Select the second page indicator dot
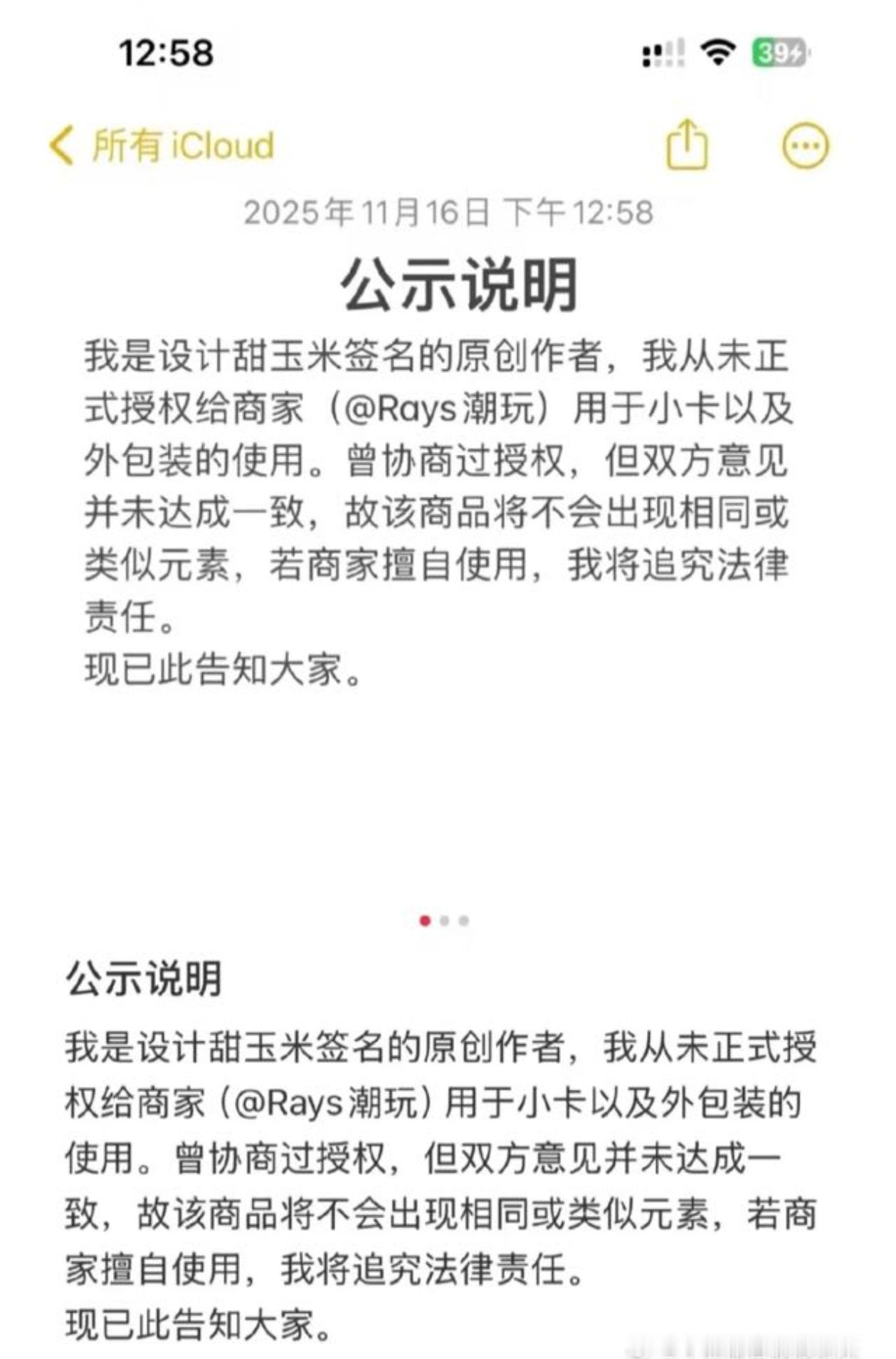The image size is (896, 1359). pos(446,920)
